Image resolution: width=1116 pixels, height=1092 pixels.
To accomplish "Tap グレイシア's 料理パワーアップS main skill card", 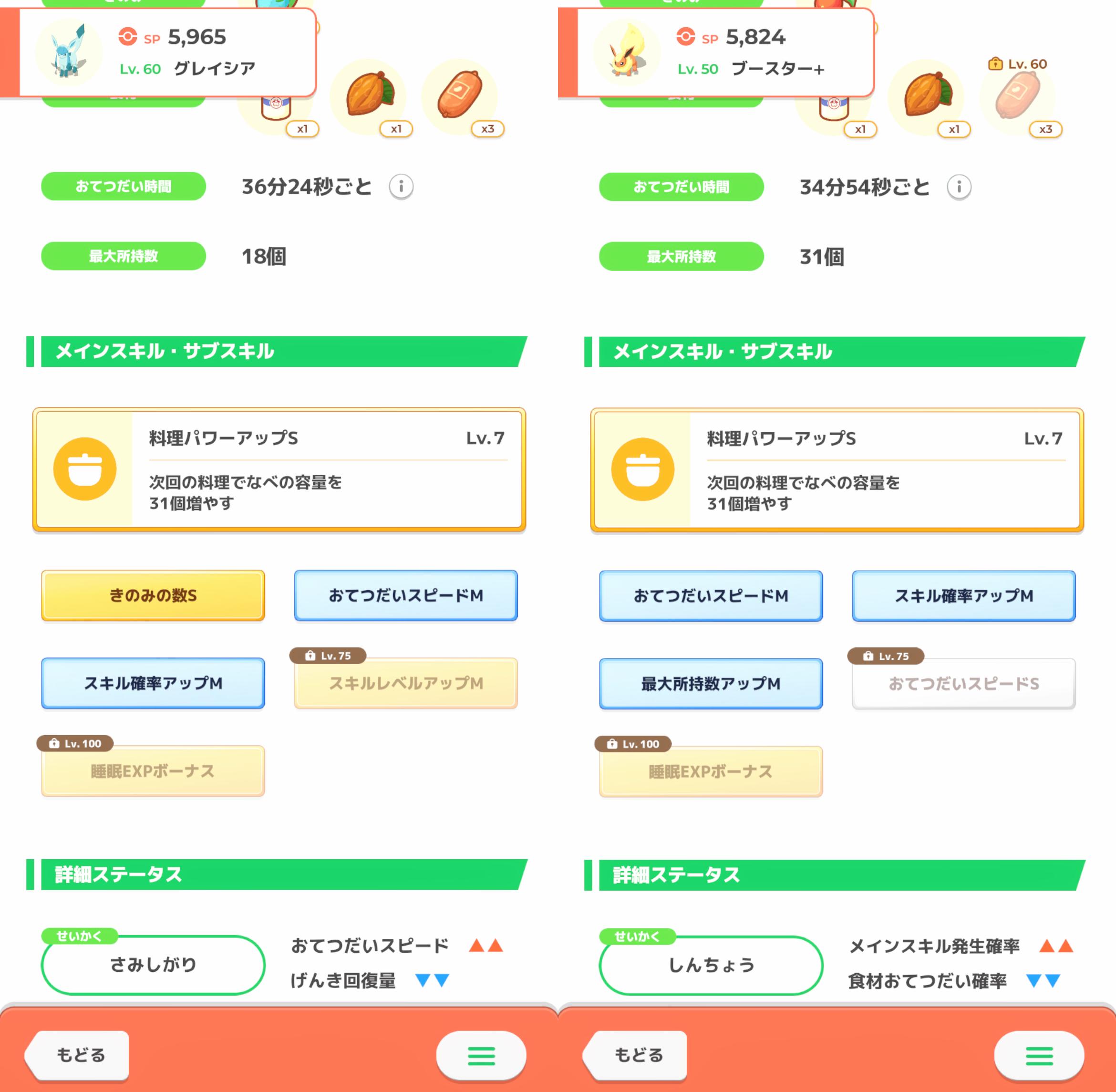I will 279,470.
